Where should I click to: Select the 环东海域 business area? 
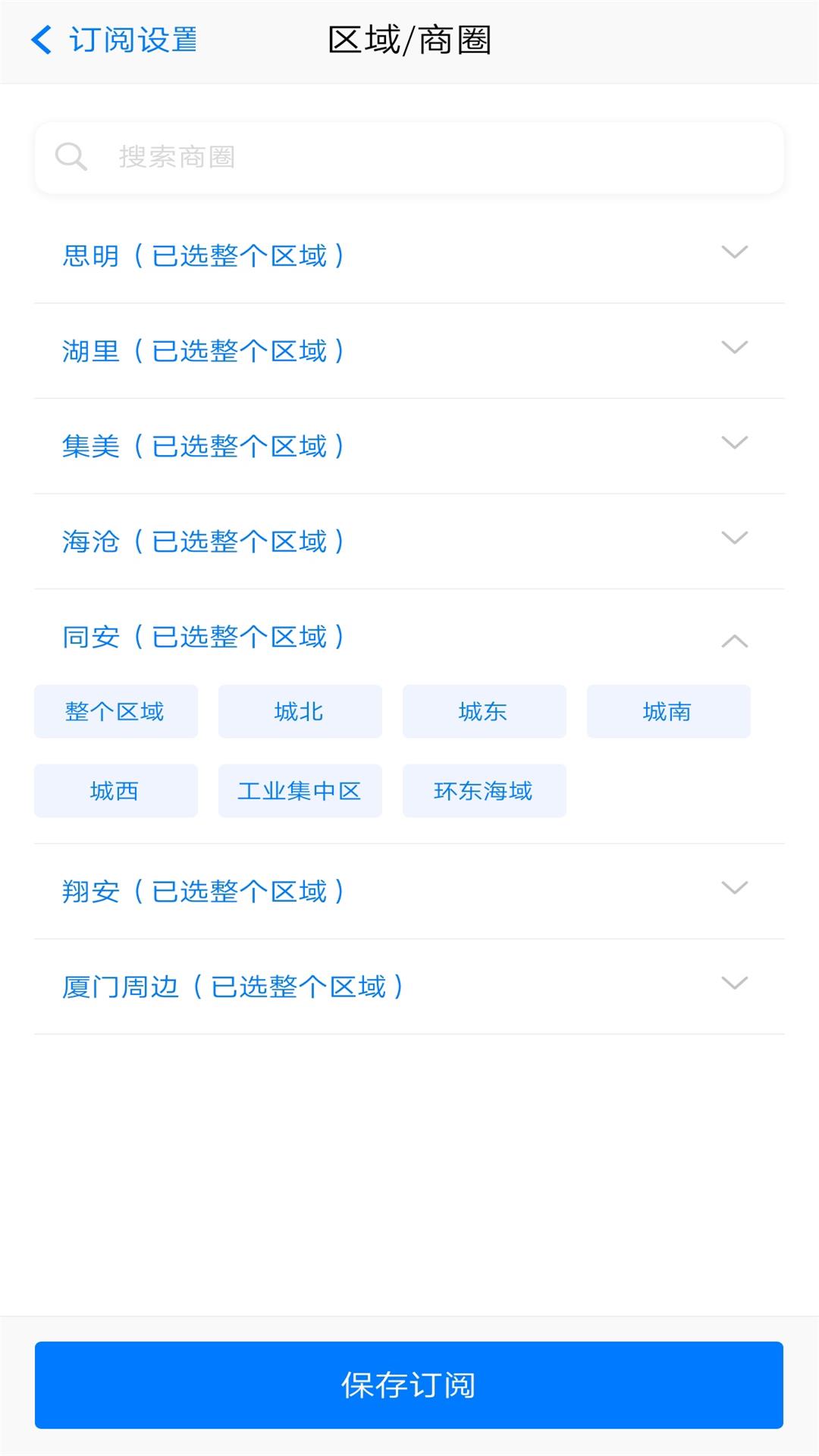click(484, 791)
